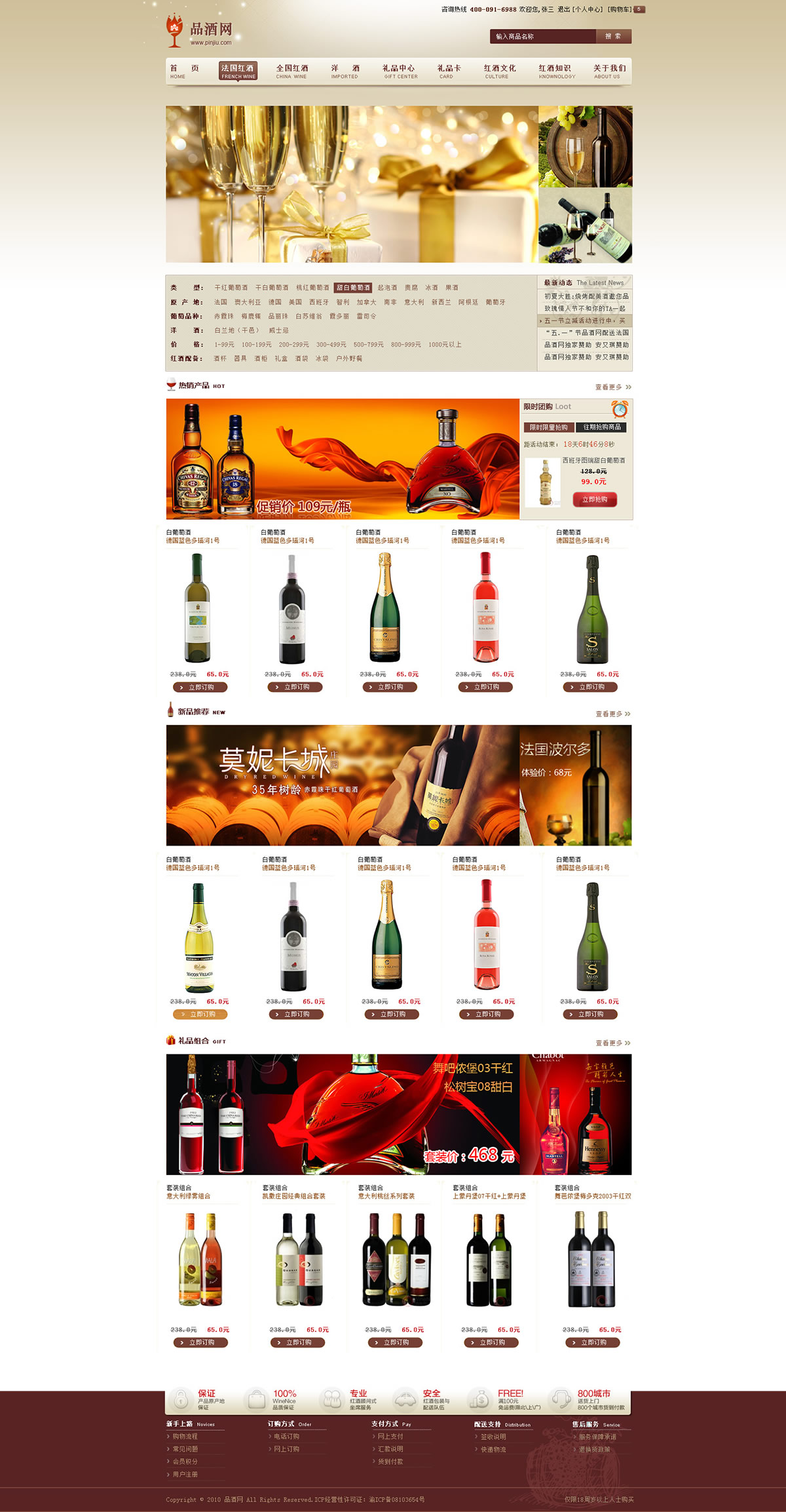
Task: Open 红酒文化 CULTURE section
Action: click(500, 71)
